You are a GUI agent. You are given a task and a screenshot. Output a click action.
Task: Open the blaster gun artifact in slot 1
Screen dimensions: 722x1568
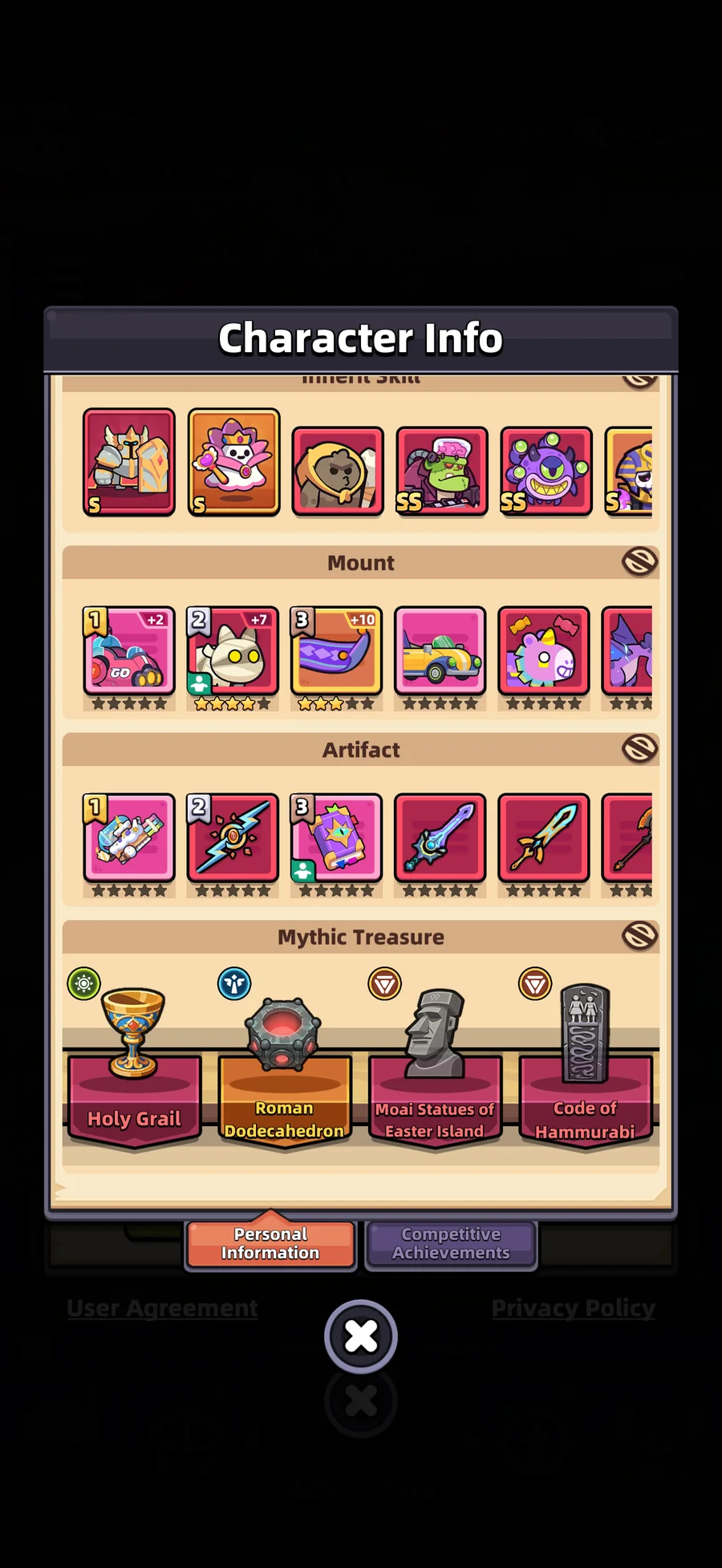point(129,837)
